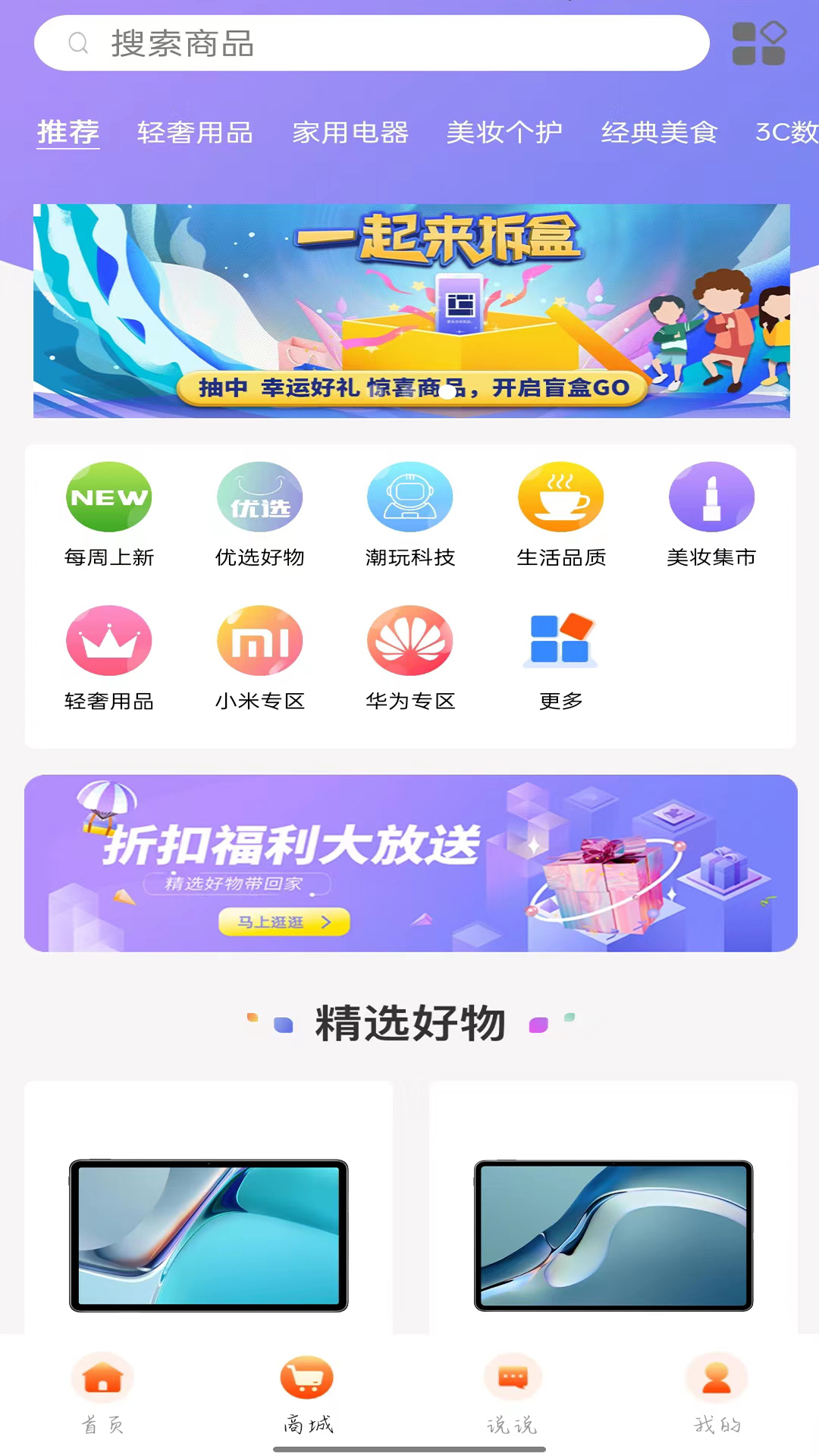Open the grid menu beside the search bar
This screenshot has height=1456, width=819.
pyautogui.click(x=759, y=43)
